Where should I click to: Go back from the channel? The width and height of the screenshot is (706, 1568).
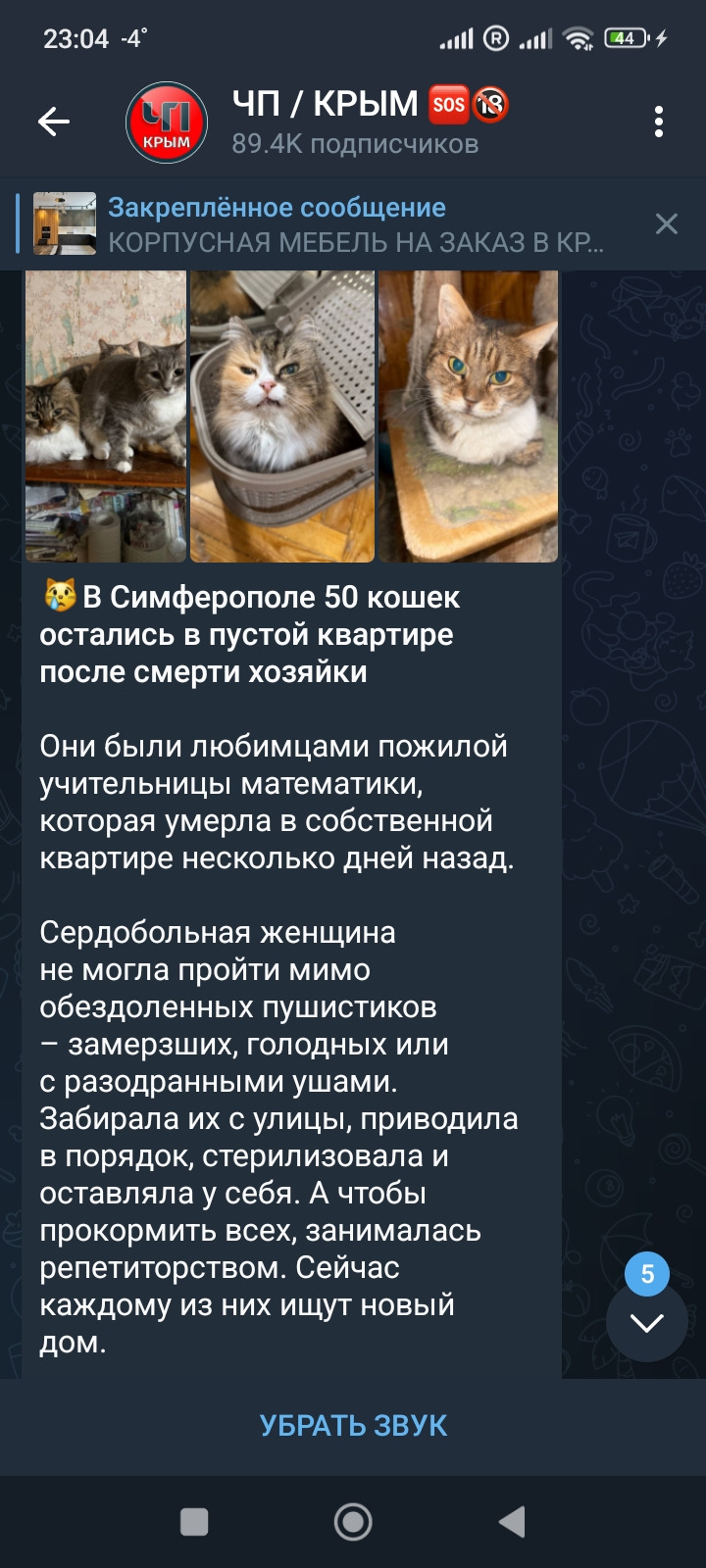(x=54, y=122)
